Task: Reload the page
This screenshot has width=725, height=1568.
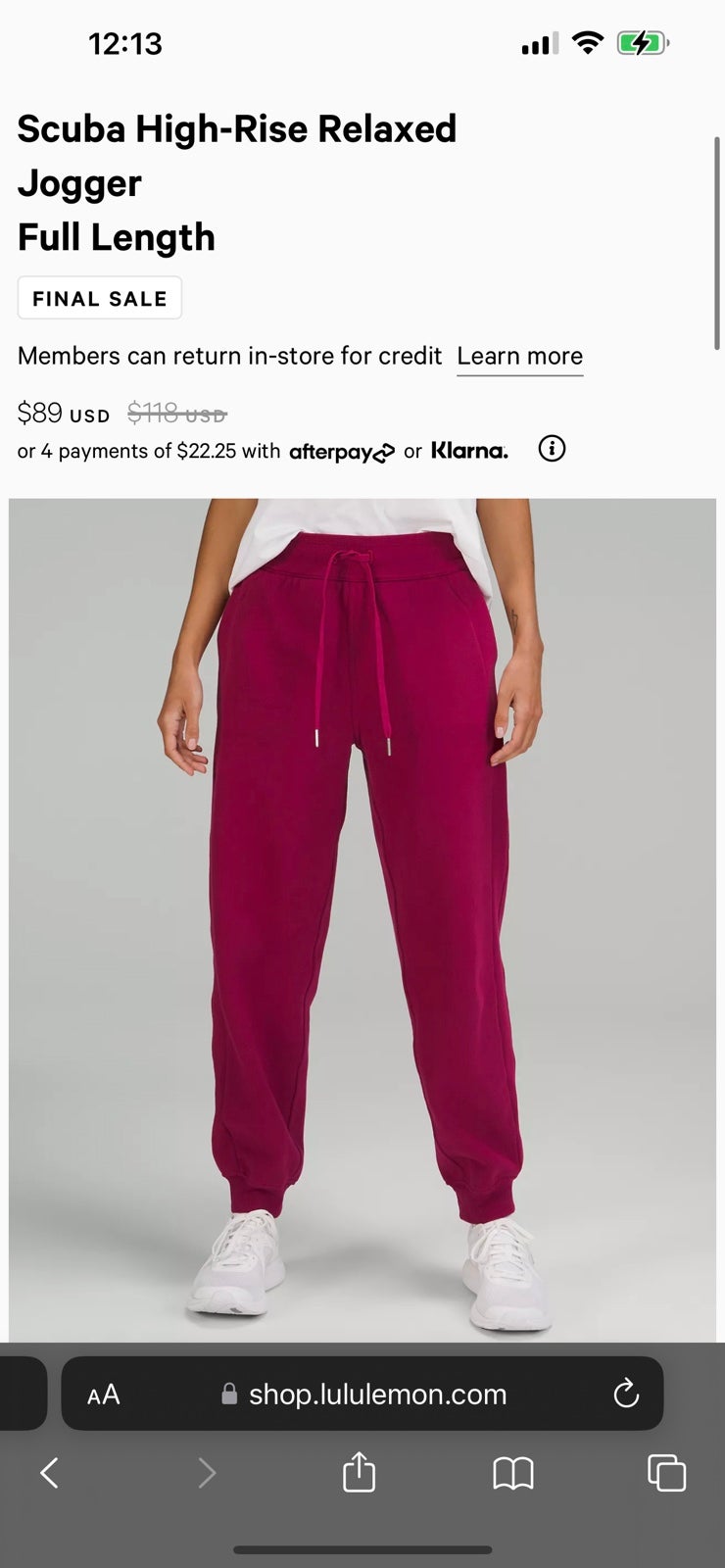Action: 625,1393
